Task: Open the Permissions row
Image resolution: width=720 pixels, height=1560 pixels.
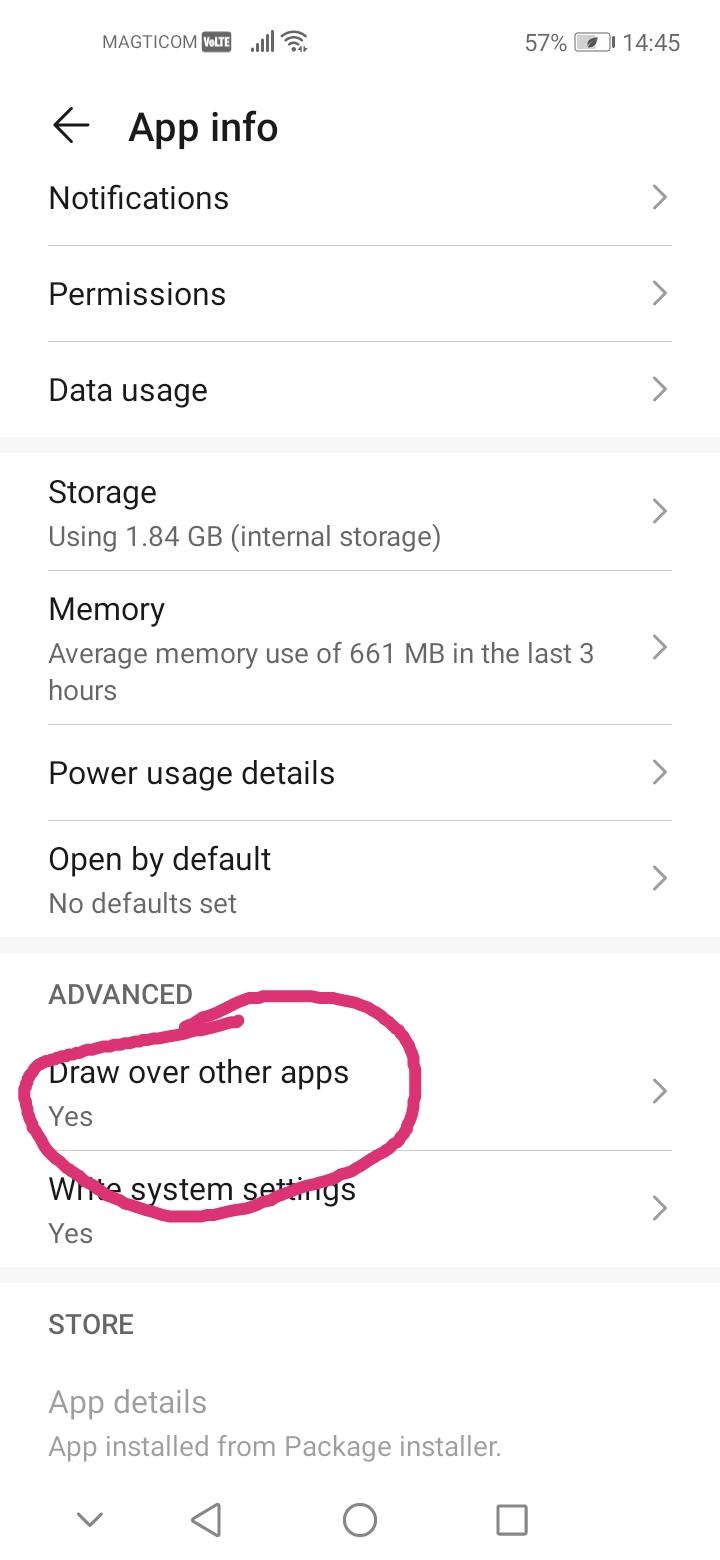Action: (360, 294)
